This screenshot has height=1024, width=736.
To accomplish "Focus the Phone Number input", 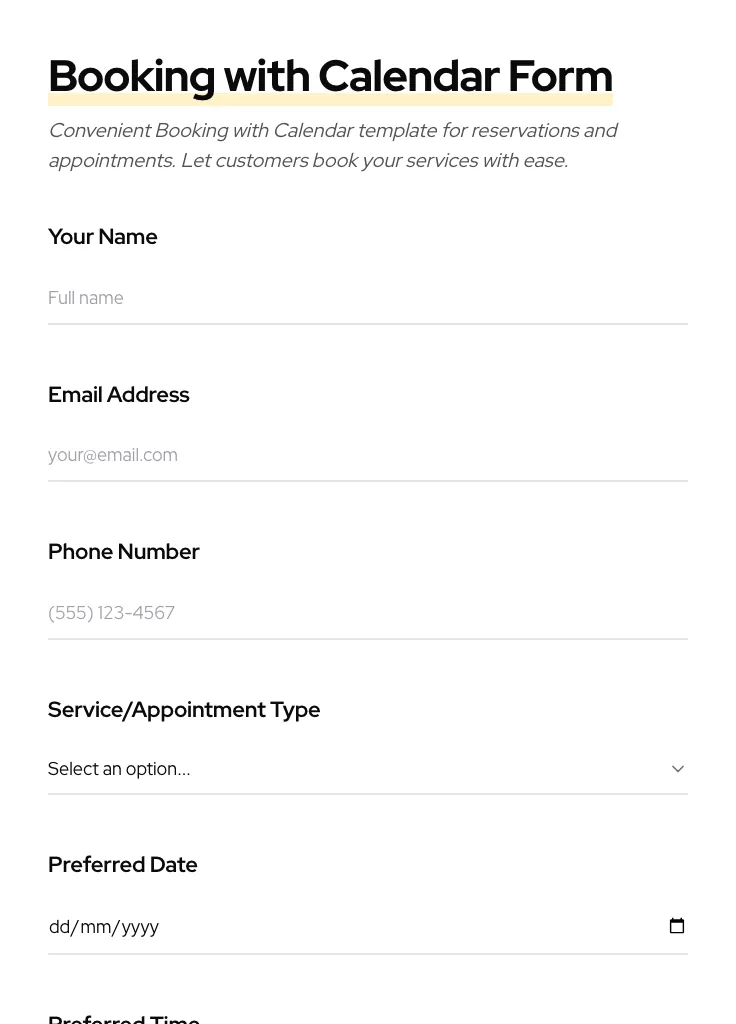I will (x=367, y=613).
